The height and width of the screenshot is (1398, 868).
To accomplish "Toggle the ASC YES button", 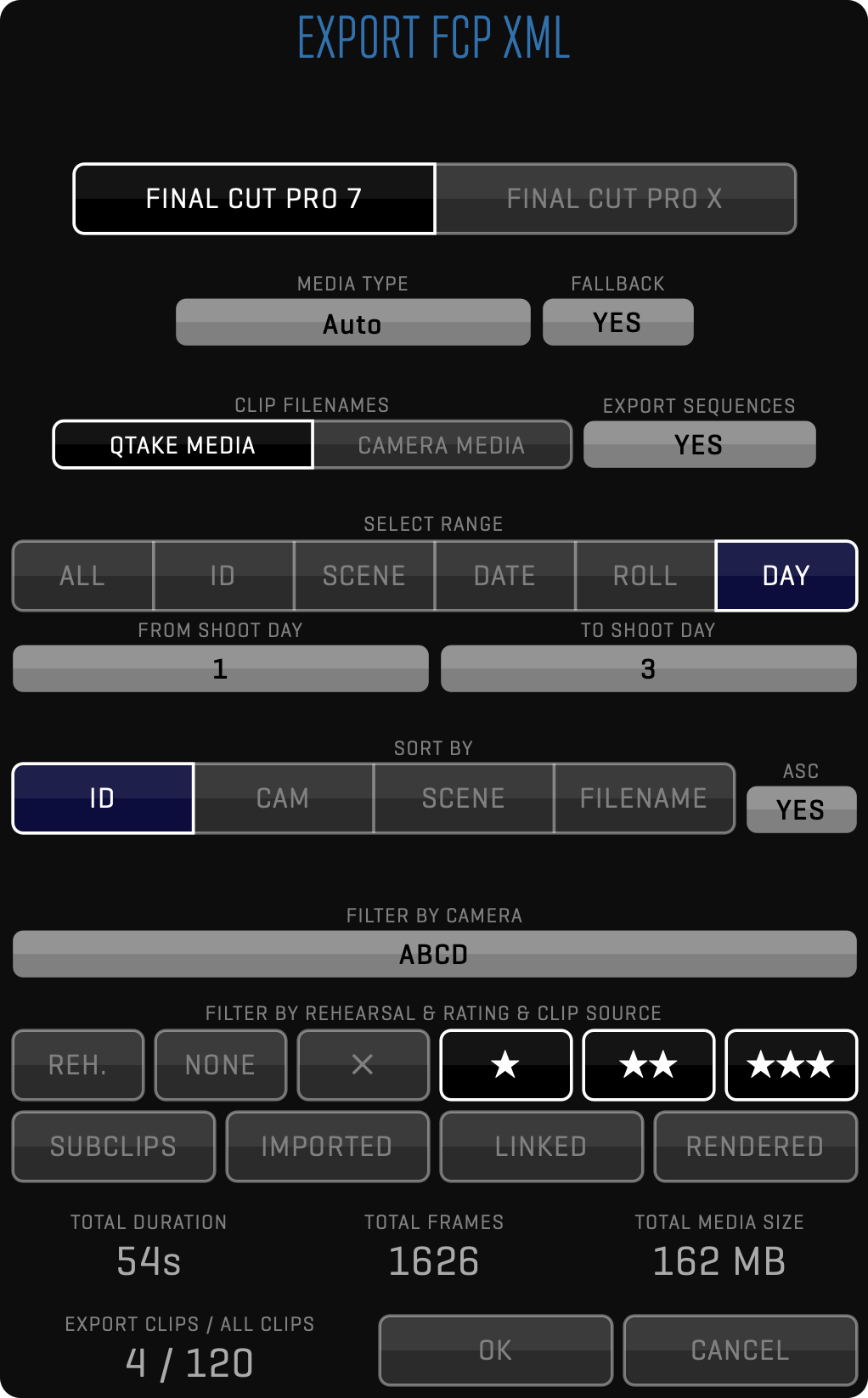I will click(801, 809).
